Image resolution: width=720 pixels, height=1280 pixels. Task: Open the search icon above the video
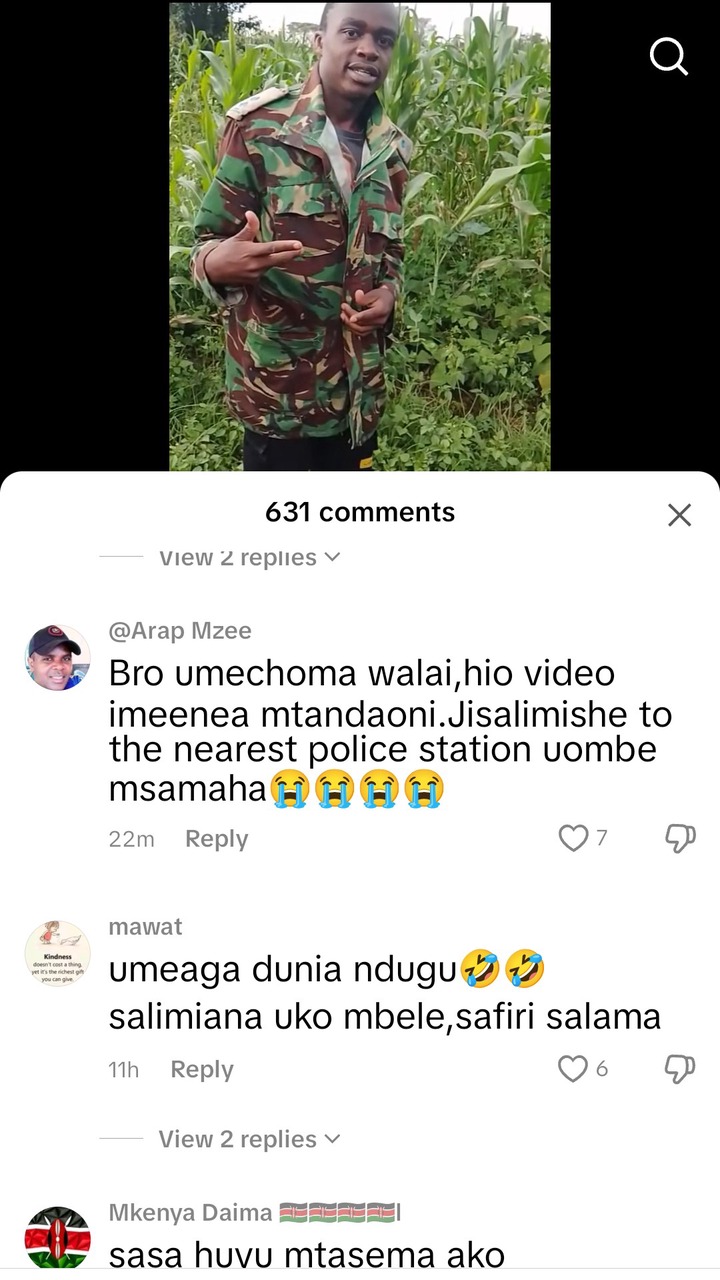coord(669,56)
